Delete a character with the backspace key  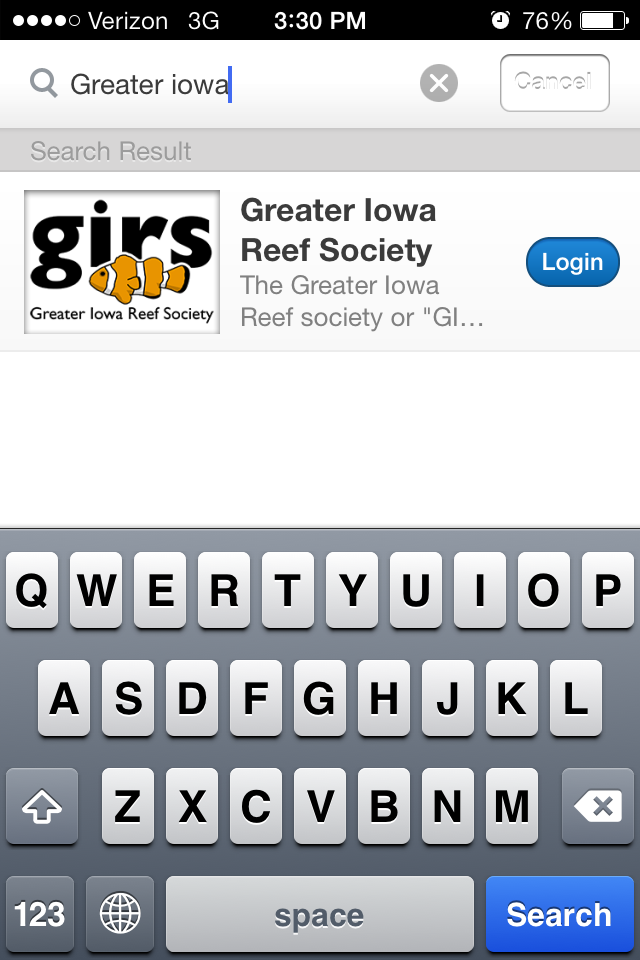598,806
